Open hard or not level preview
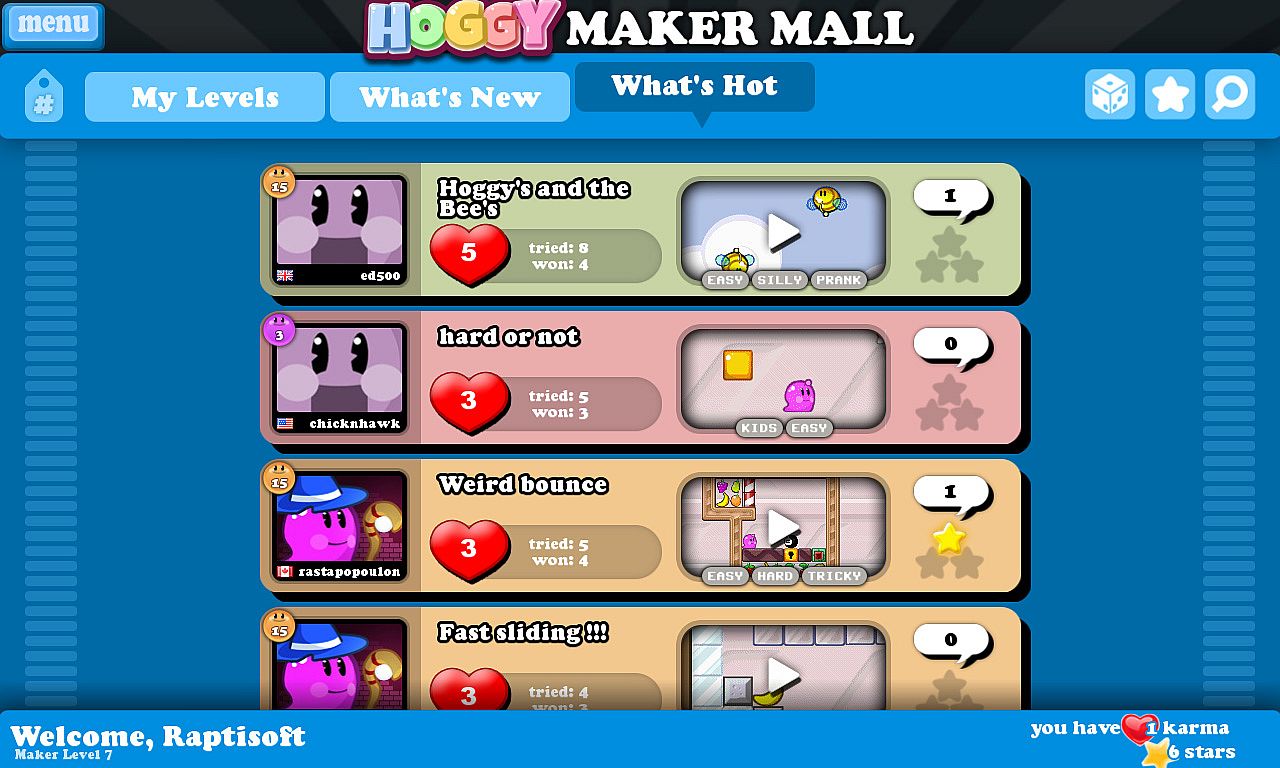This screenshot has width=1280, height=768. pyautogui.click(x=783, y=380)
